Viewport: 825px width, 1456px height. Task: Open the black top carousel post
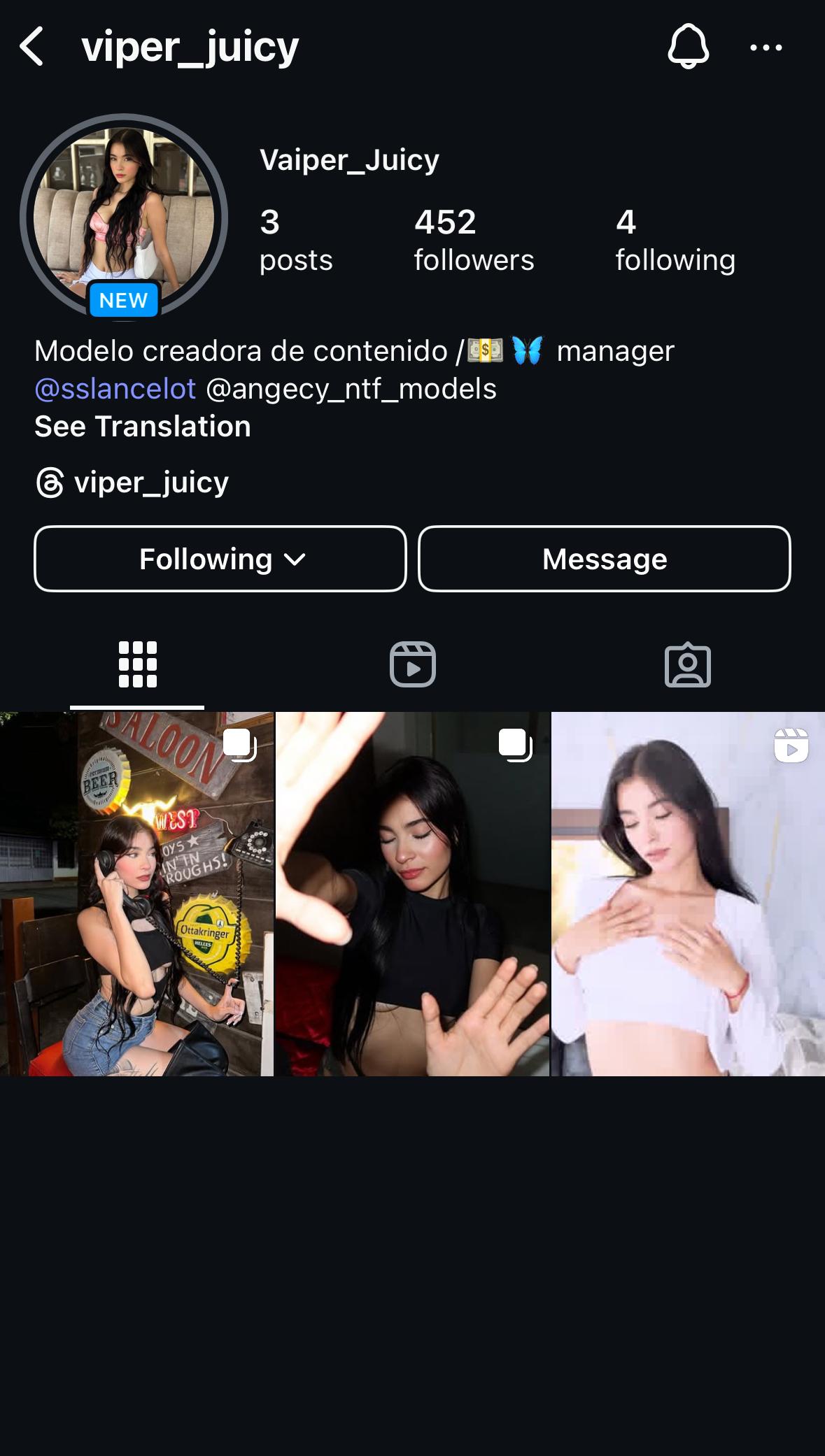point(412,894)
